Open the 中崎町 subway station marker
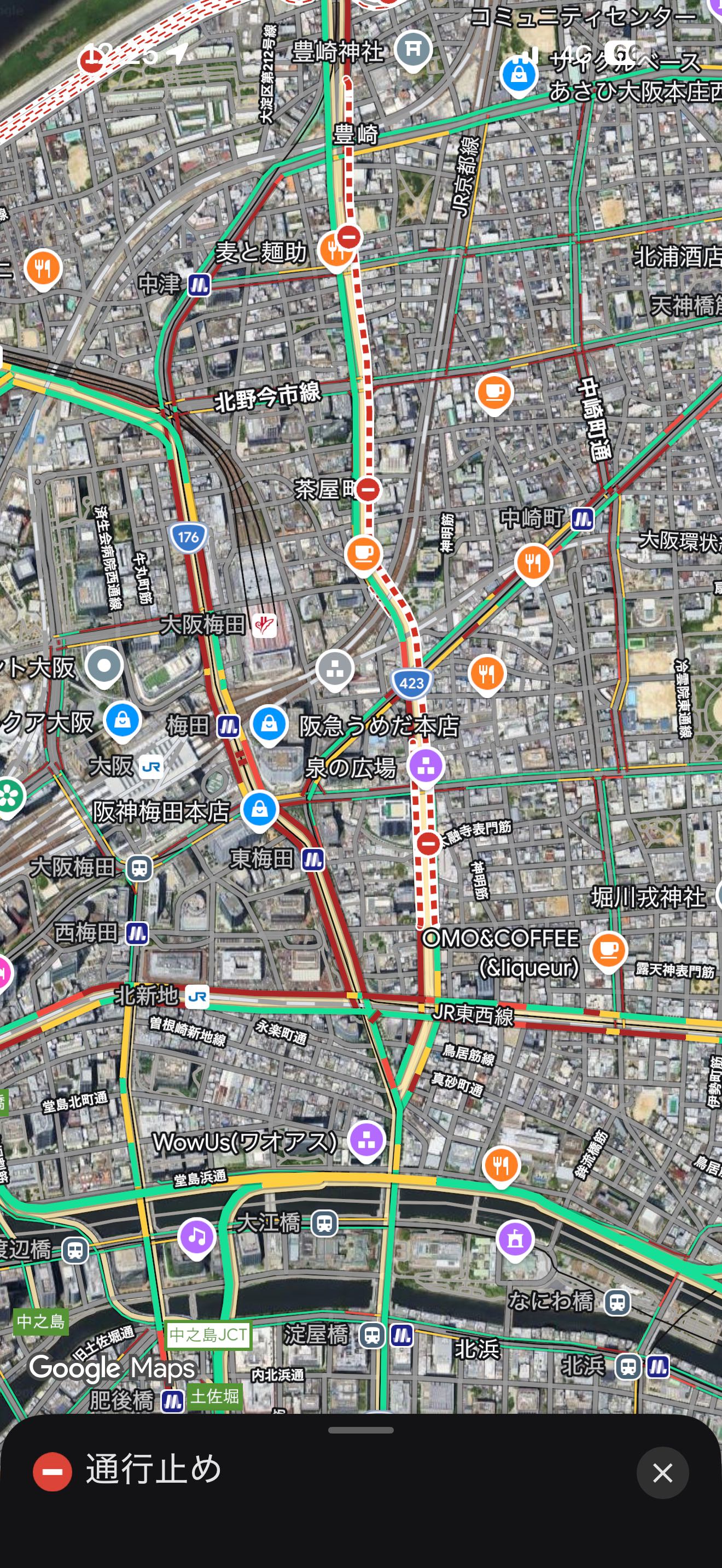Screen dimensions: 722x1568 coord(582,519)
